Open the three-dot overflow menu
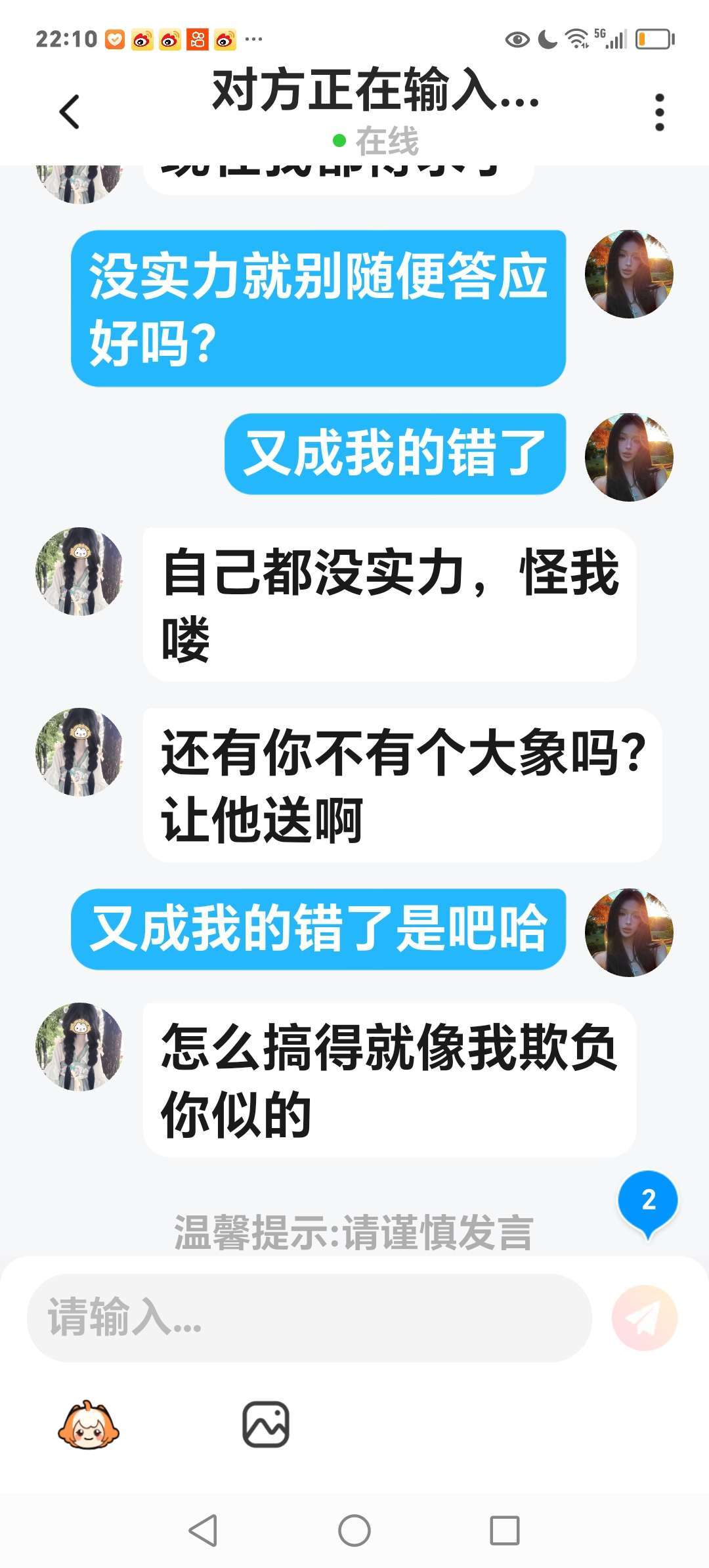Image resolution: width=709 pixels, height=1568 pixels. [659, 112]
